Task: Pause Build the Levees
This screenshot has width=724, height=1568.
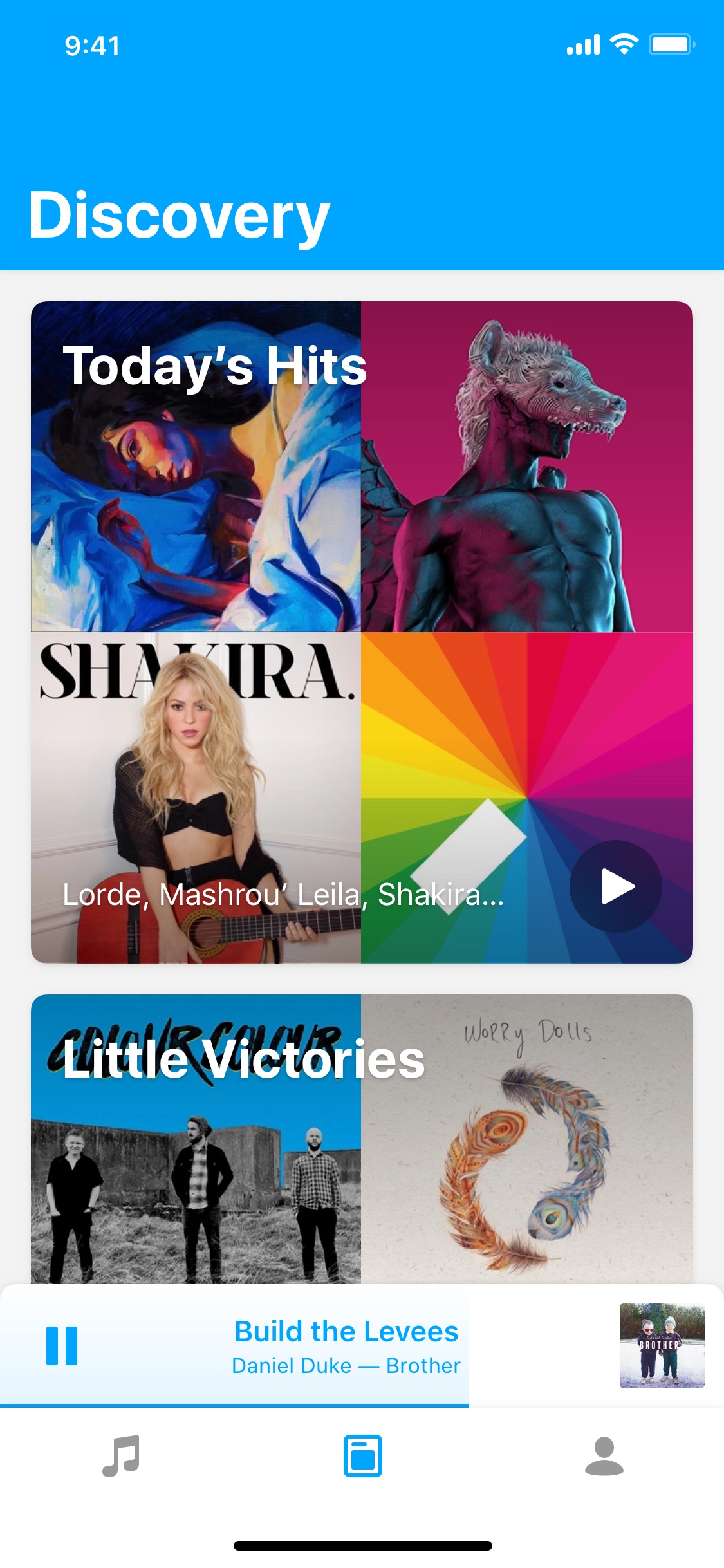Action: pyautogui.click(x=62, y=1346)
